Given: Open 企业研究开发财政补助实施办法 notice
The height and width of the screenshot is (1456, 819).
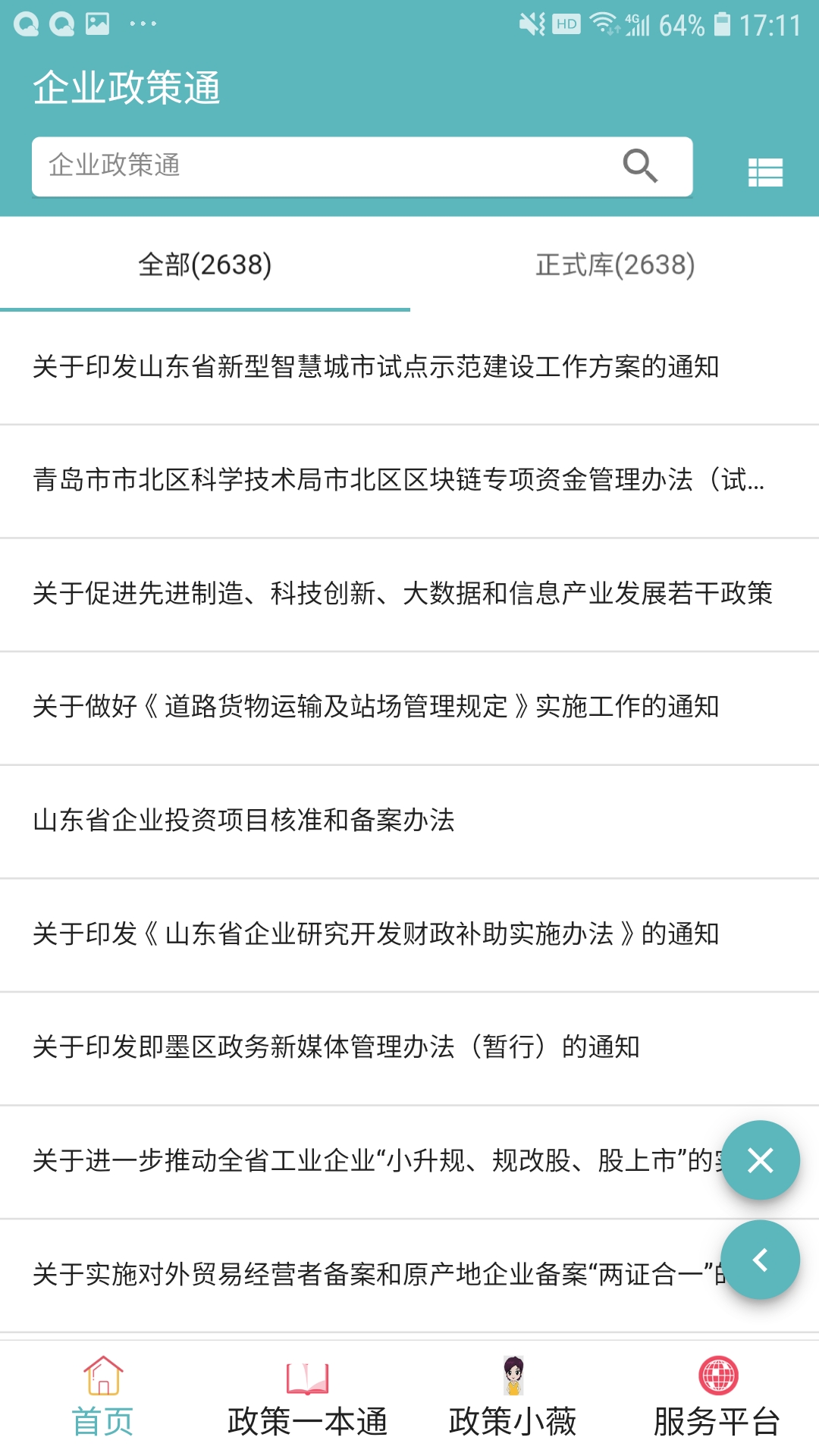Looking at the screenshot, I should 375,934.
